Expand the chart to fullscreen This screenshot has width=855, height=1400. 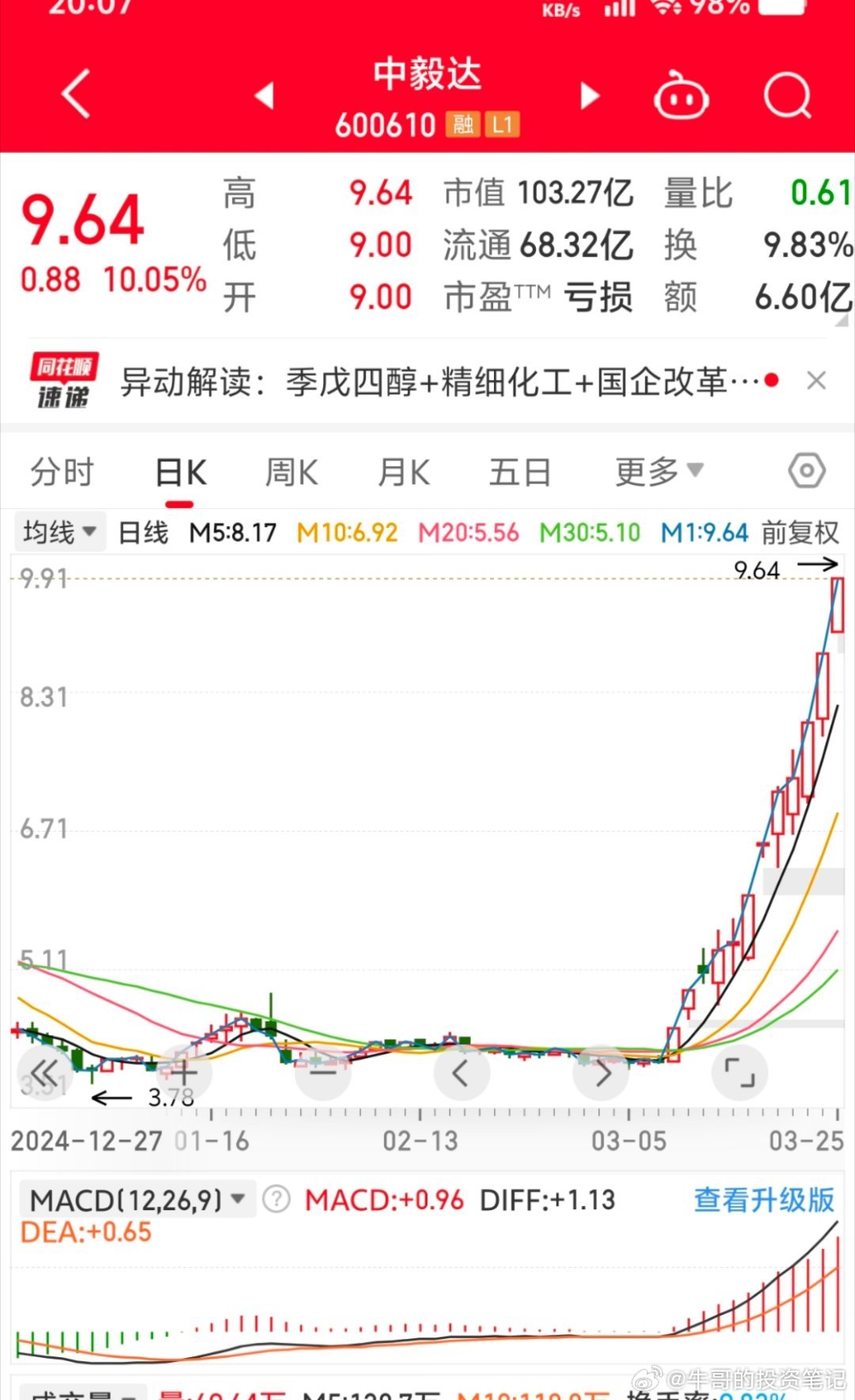[x=739, y=1073]
